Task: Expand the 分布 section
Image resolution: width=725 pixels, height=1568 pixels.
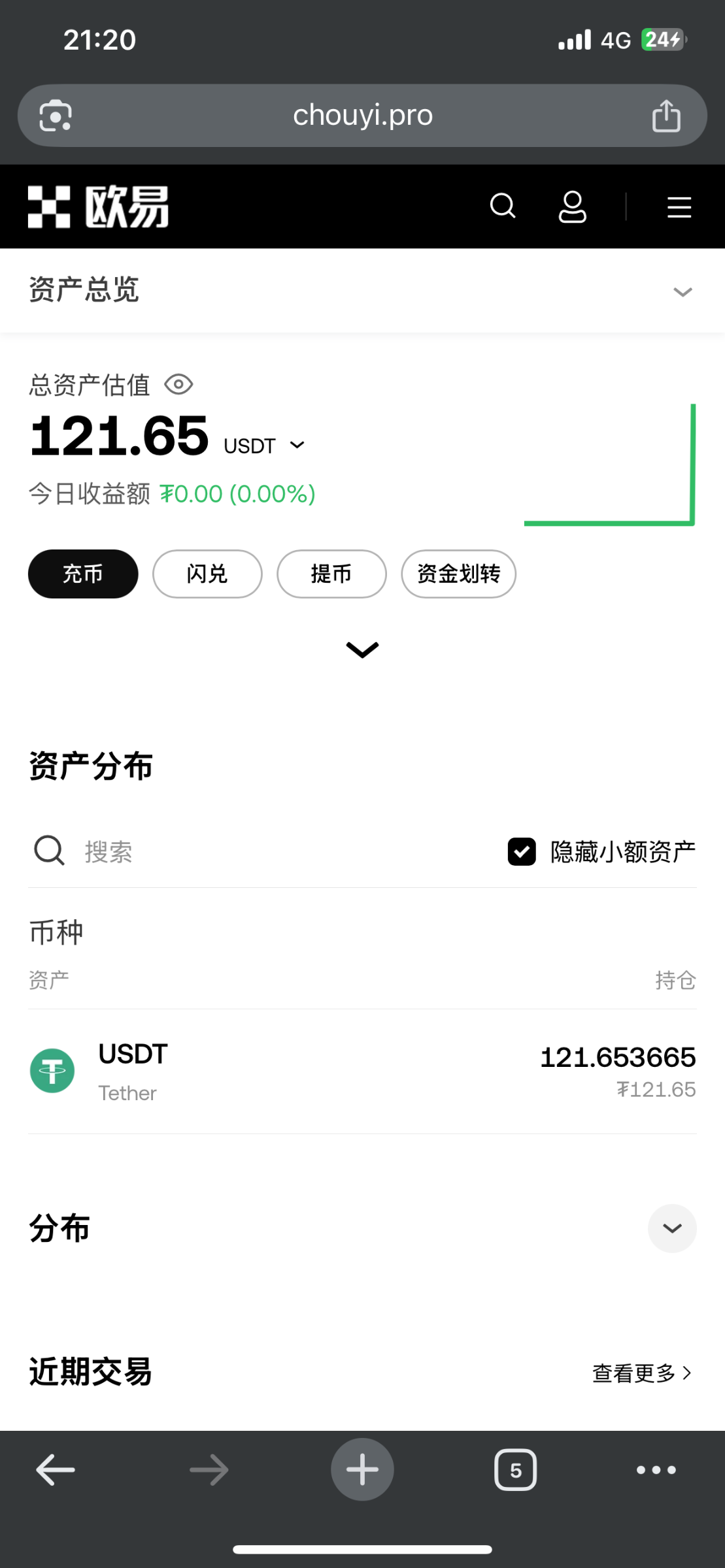Action: click(672, 1228)
